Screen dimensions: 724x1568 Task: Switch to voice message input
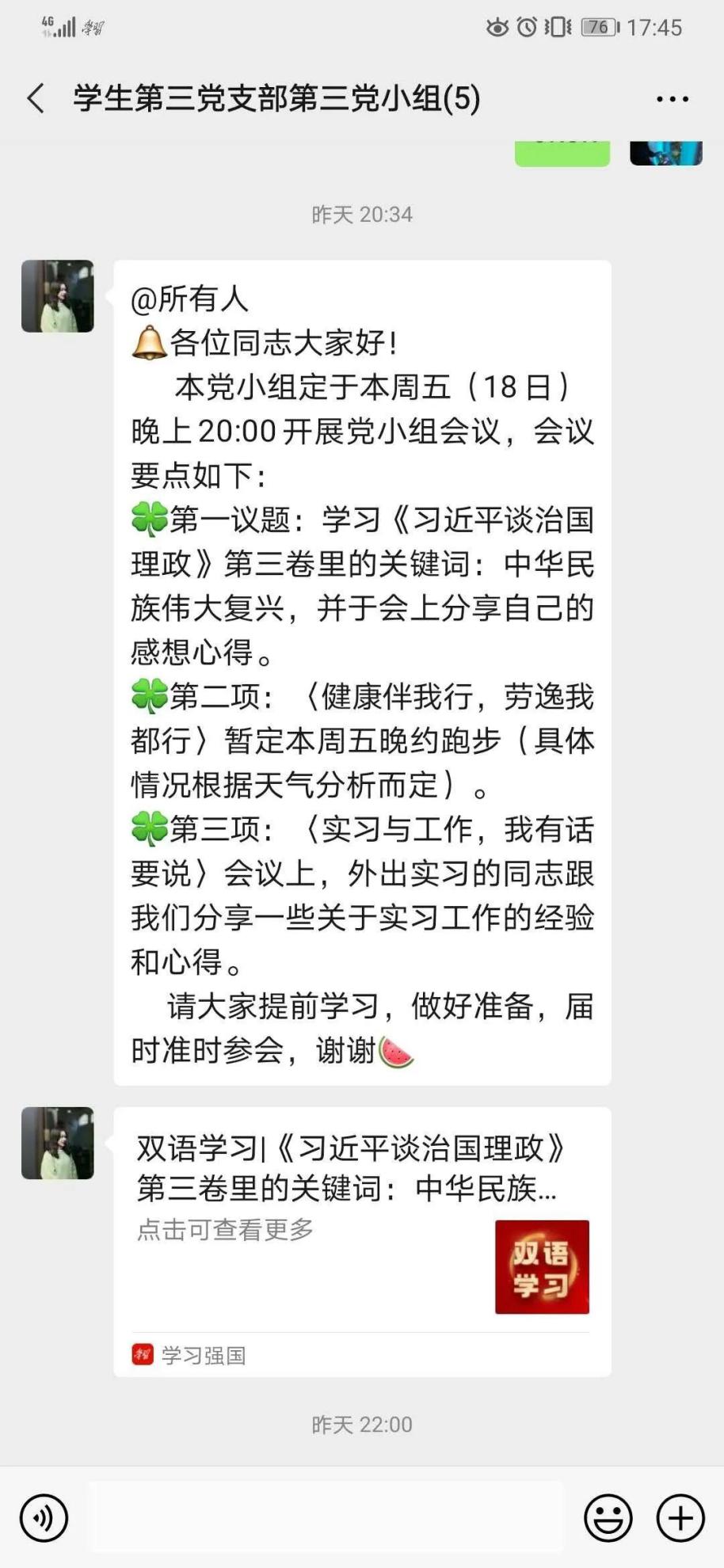pyautogui.click(x=44, y=1517)
